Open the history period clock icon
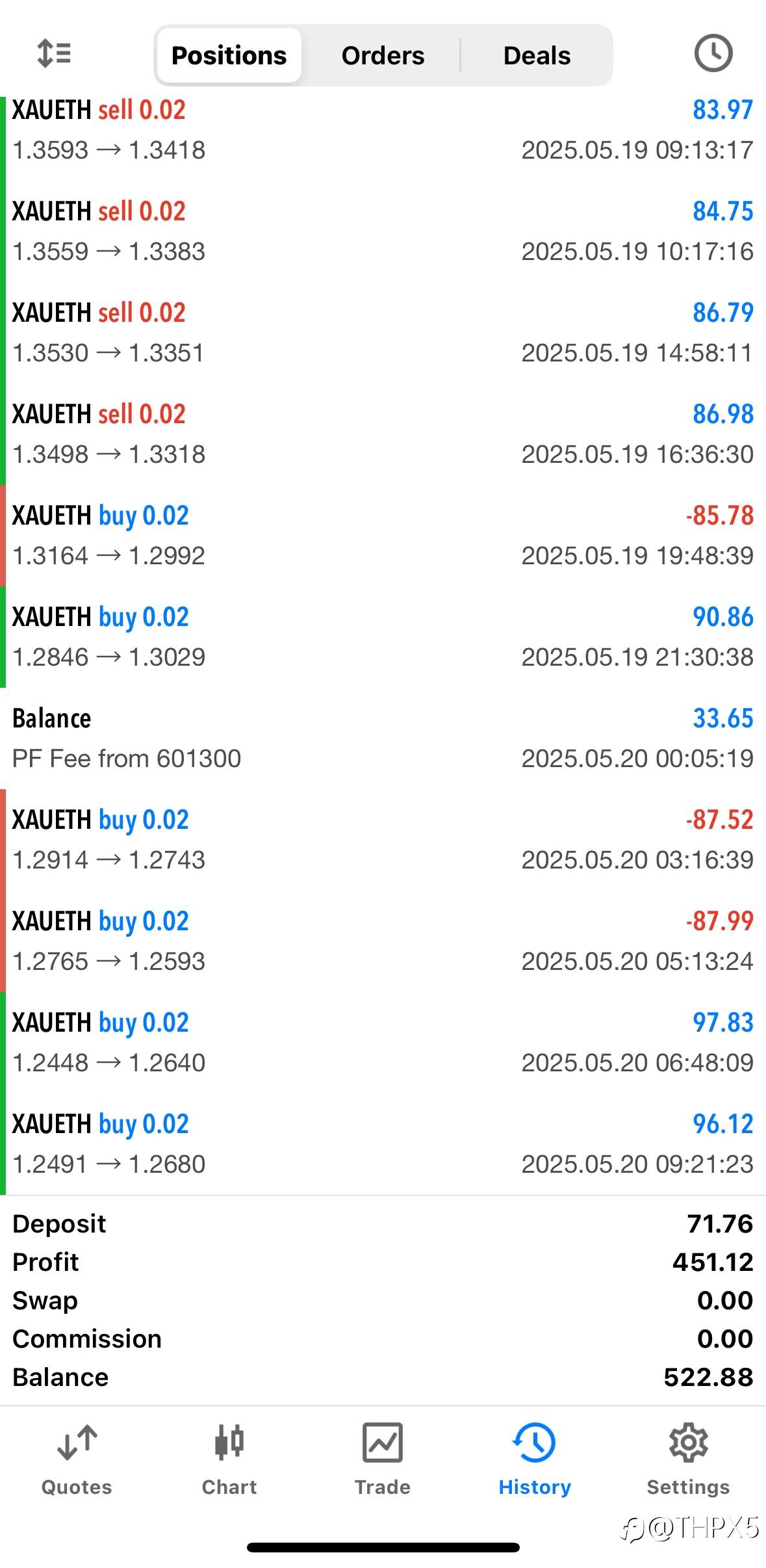This screenshot has width=766, height=1568. coord(713,53)
